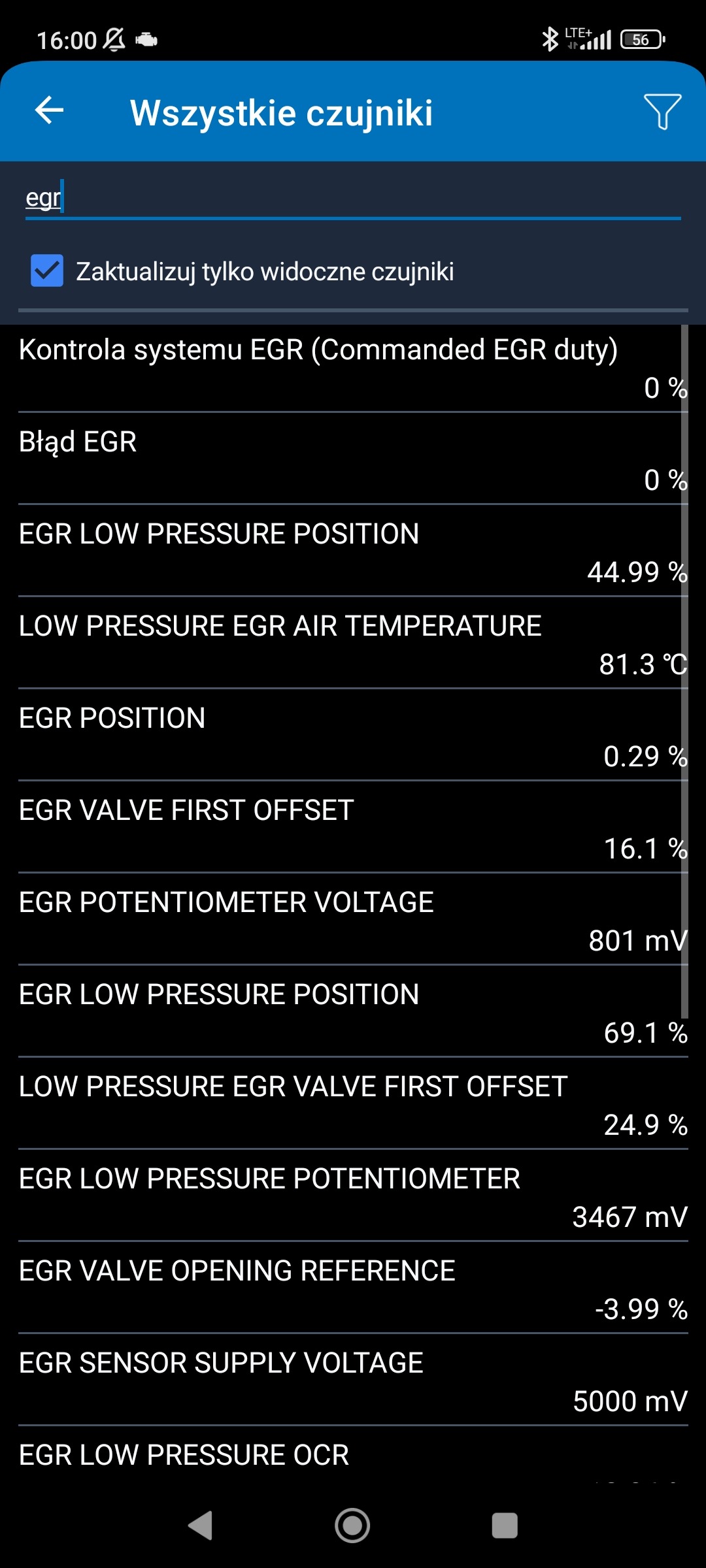The height and width of the screenshot is (1568, 706).
Task: Focus the search field containing "egr"
Action: (x=353, y=198)
